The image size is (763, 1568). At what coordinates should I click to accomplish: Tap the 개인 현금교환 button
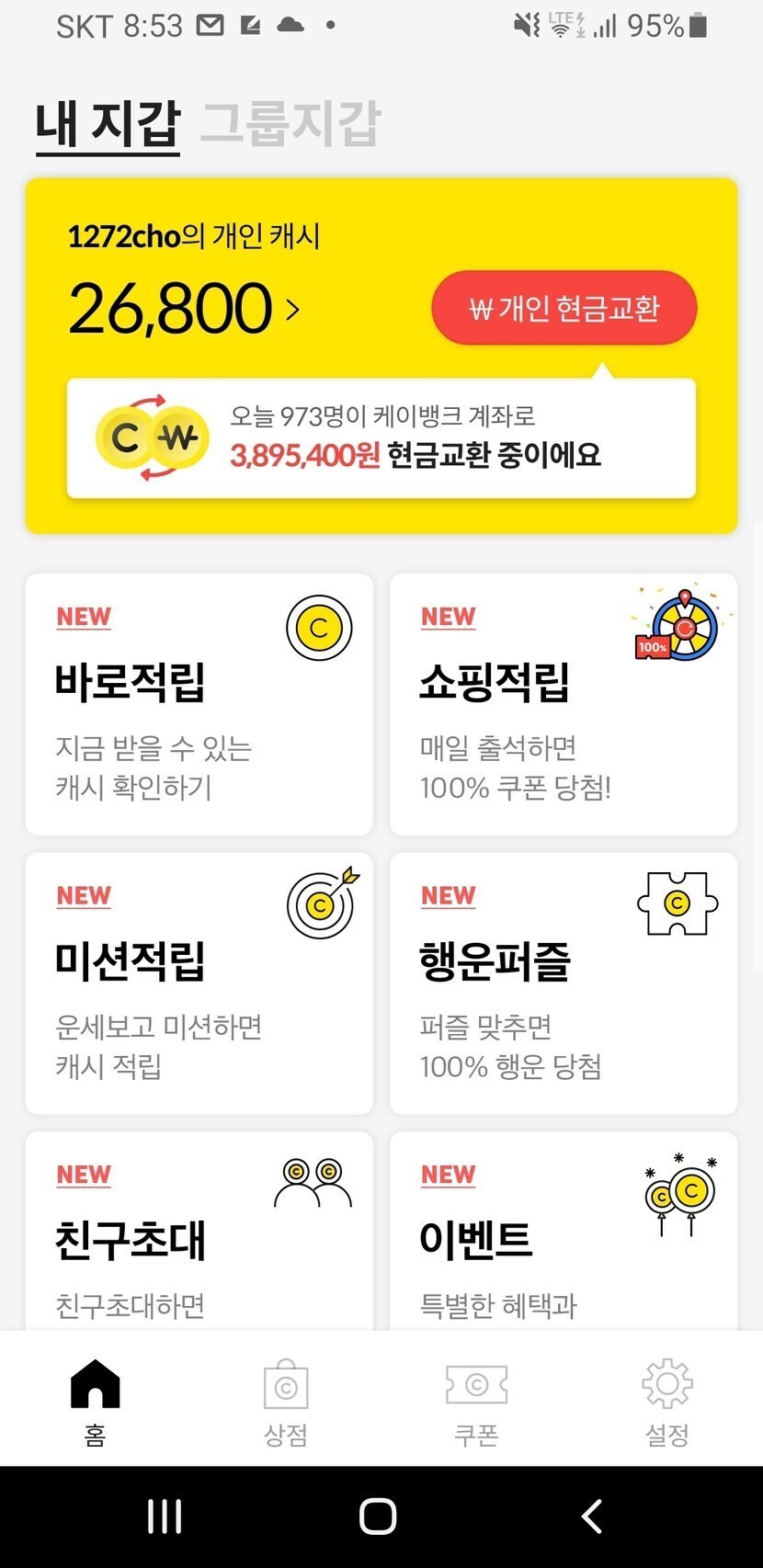click(564, 309)
